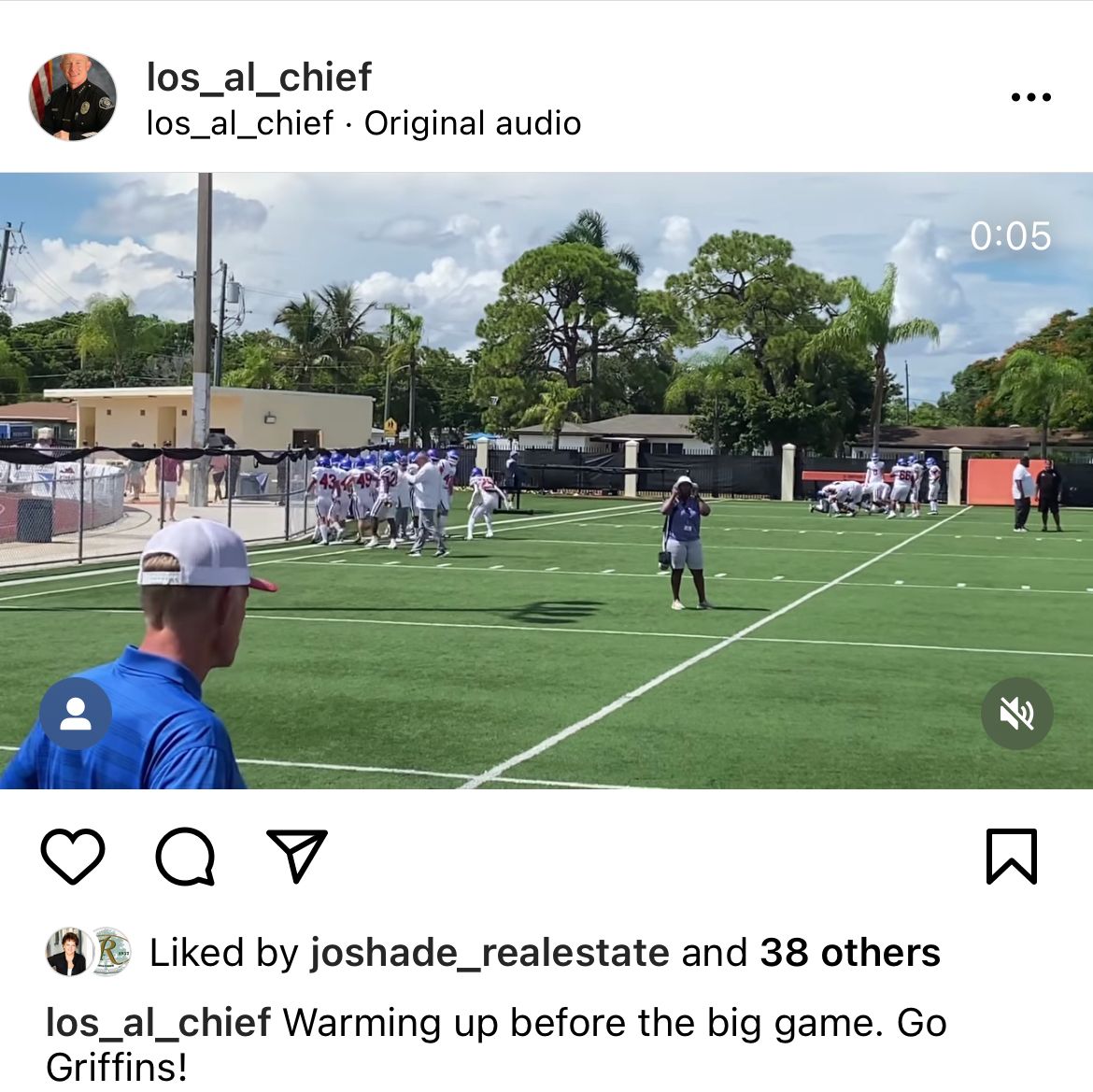Open the post's three-dot options menu
The image size is (1093, 1092).
tap(1030, 97)
